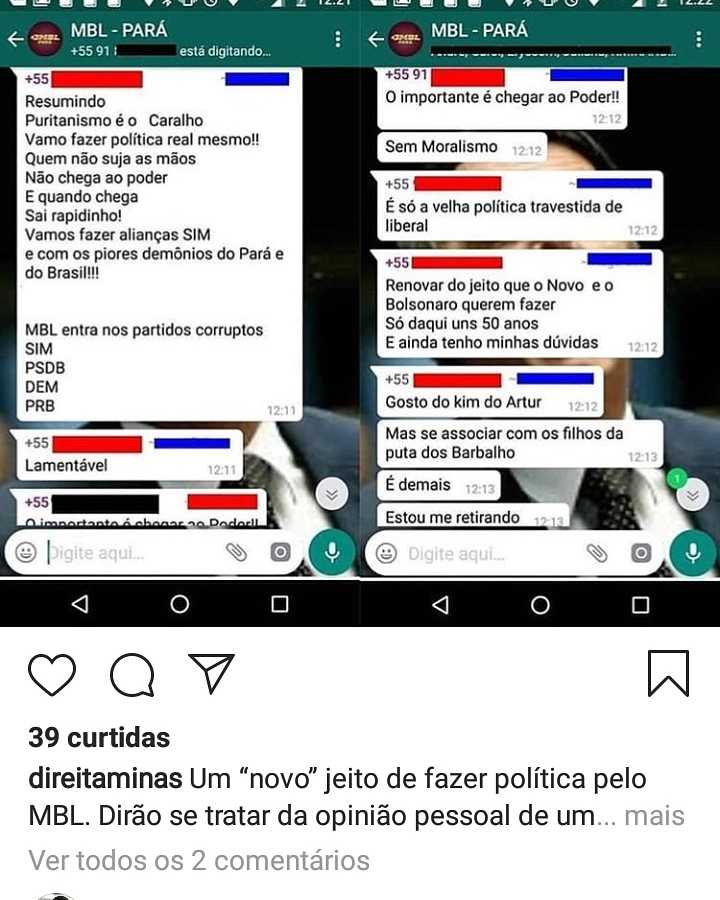Share the post via paper plane icon
The height and width of the screenshot is (900, 720).
tap(211, 673)
